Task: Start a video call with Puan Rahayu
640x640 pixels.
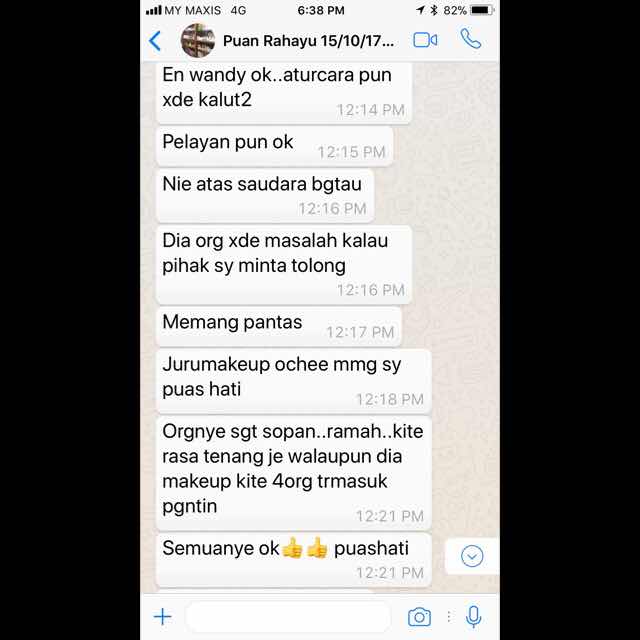Action: pos(425,40)
